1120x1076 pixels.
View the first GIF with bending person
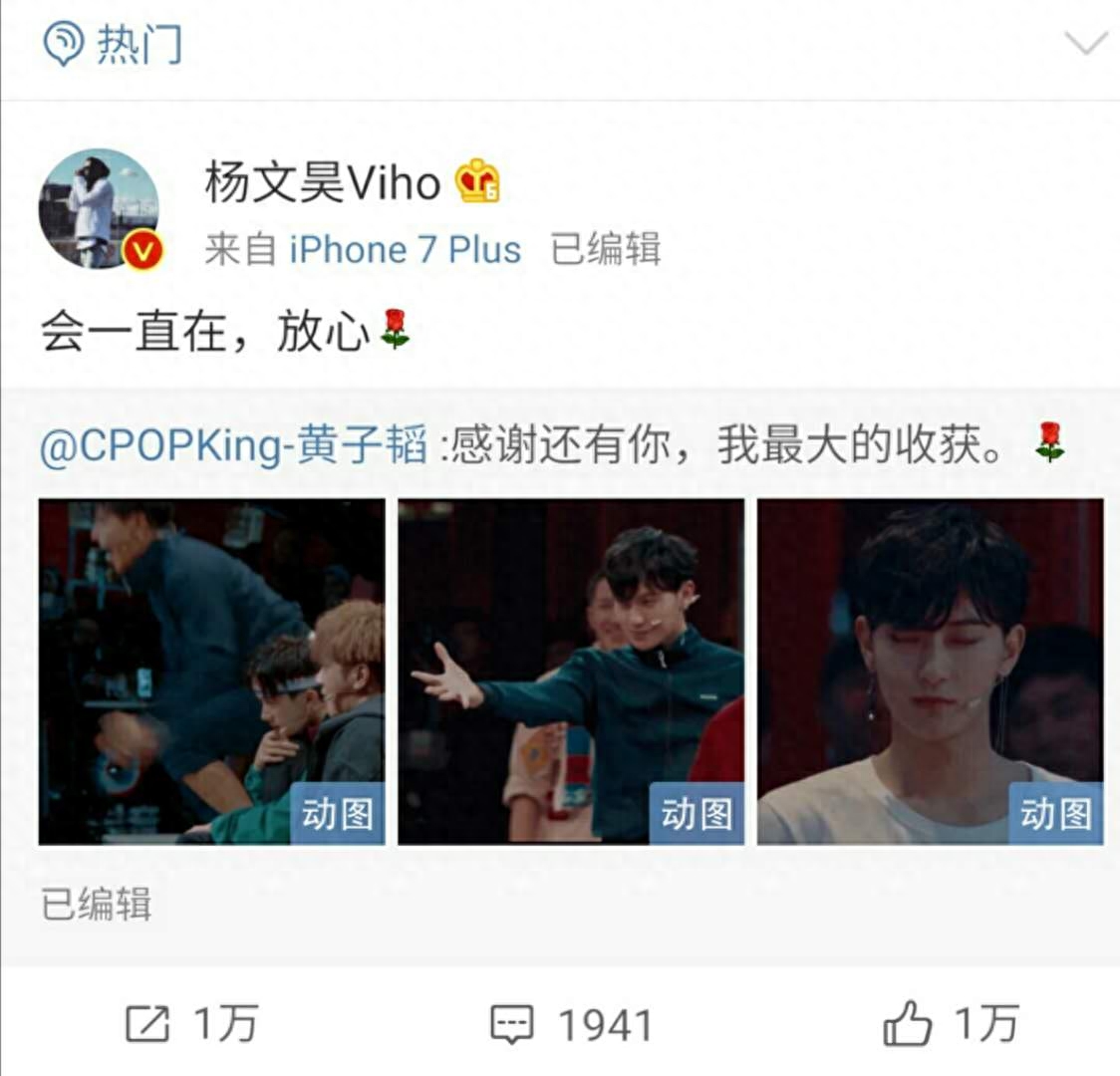click(x=211, y=672)
